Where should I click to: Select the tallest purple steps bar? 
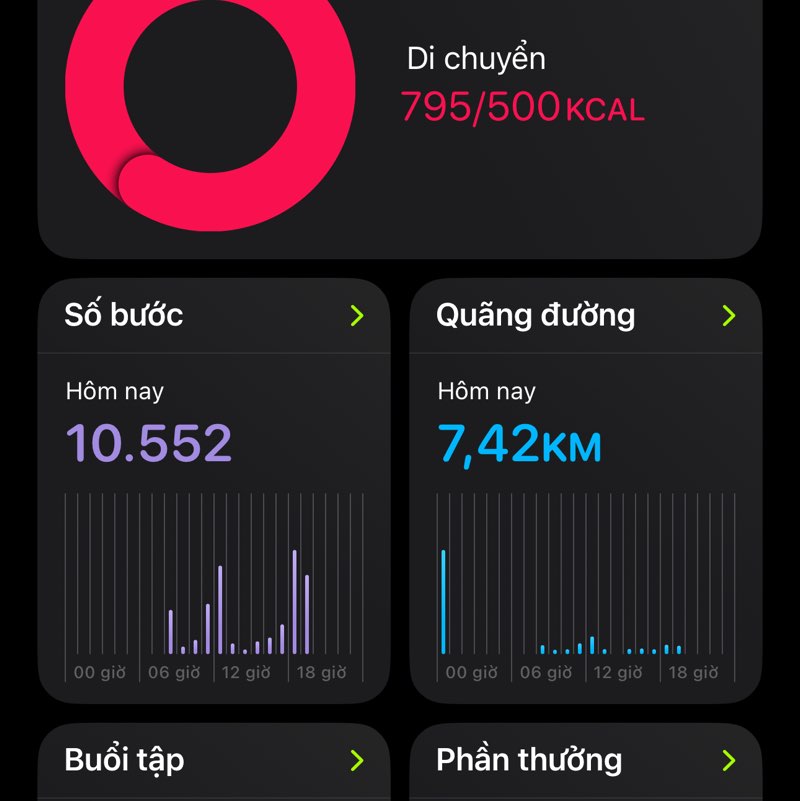[294, 600]
